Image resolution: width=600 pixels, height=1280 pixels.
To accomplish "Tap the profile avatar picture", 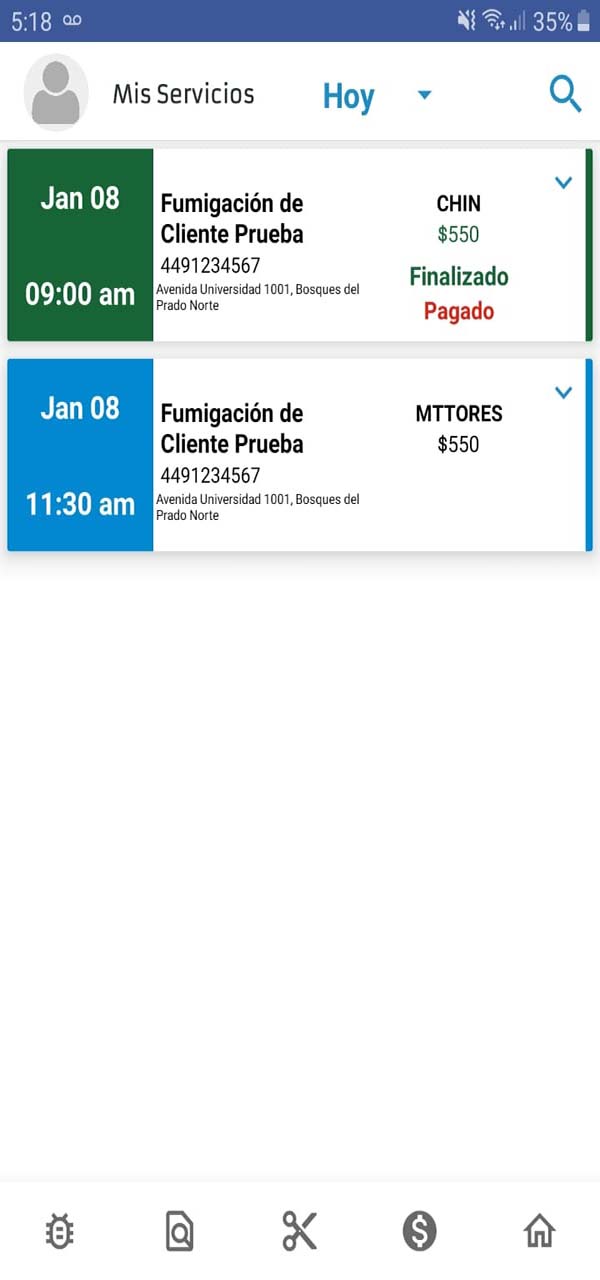I will point(56,93).
